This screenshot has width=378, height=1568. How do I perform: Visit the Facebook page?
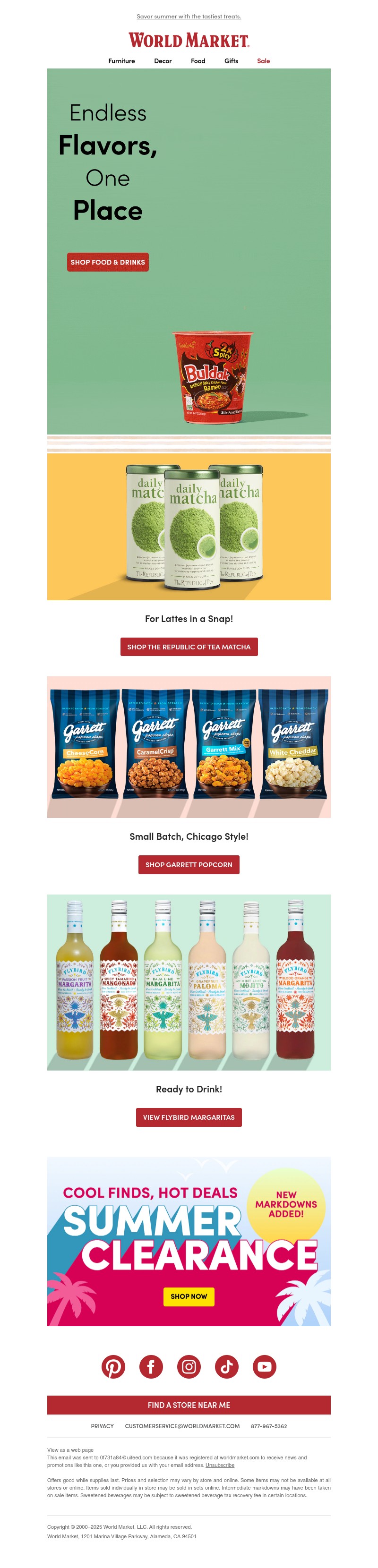point(151,1366)
